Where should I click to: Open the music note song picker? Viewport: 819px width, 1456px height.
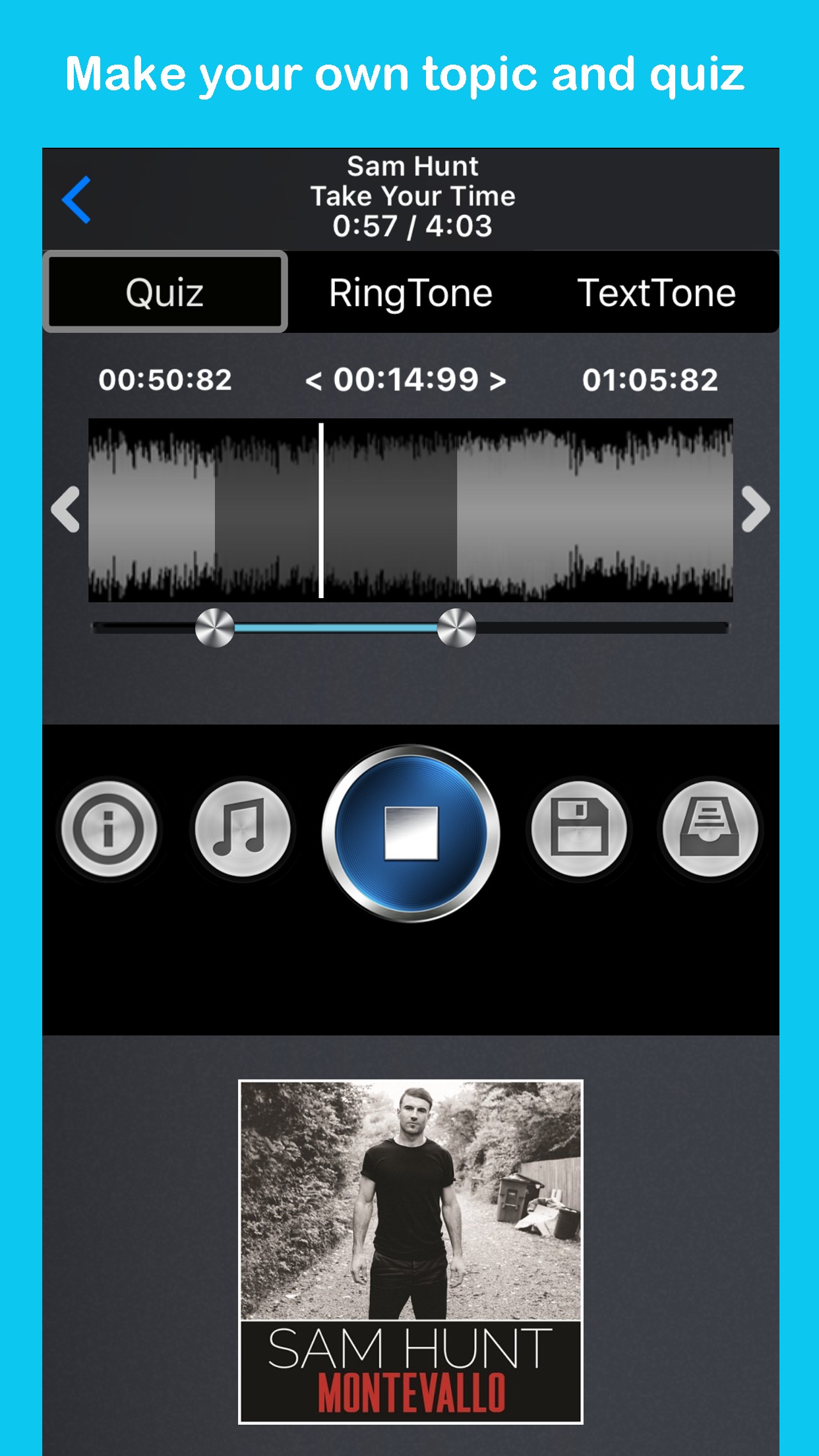[243, 830]
